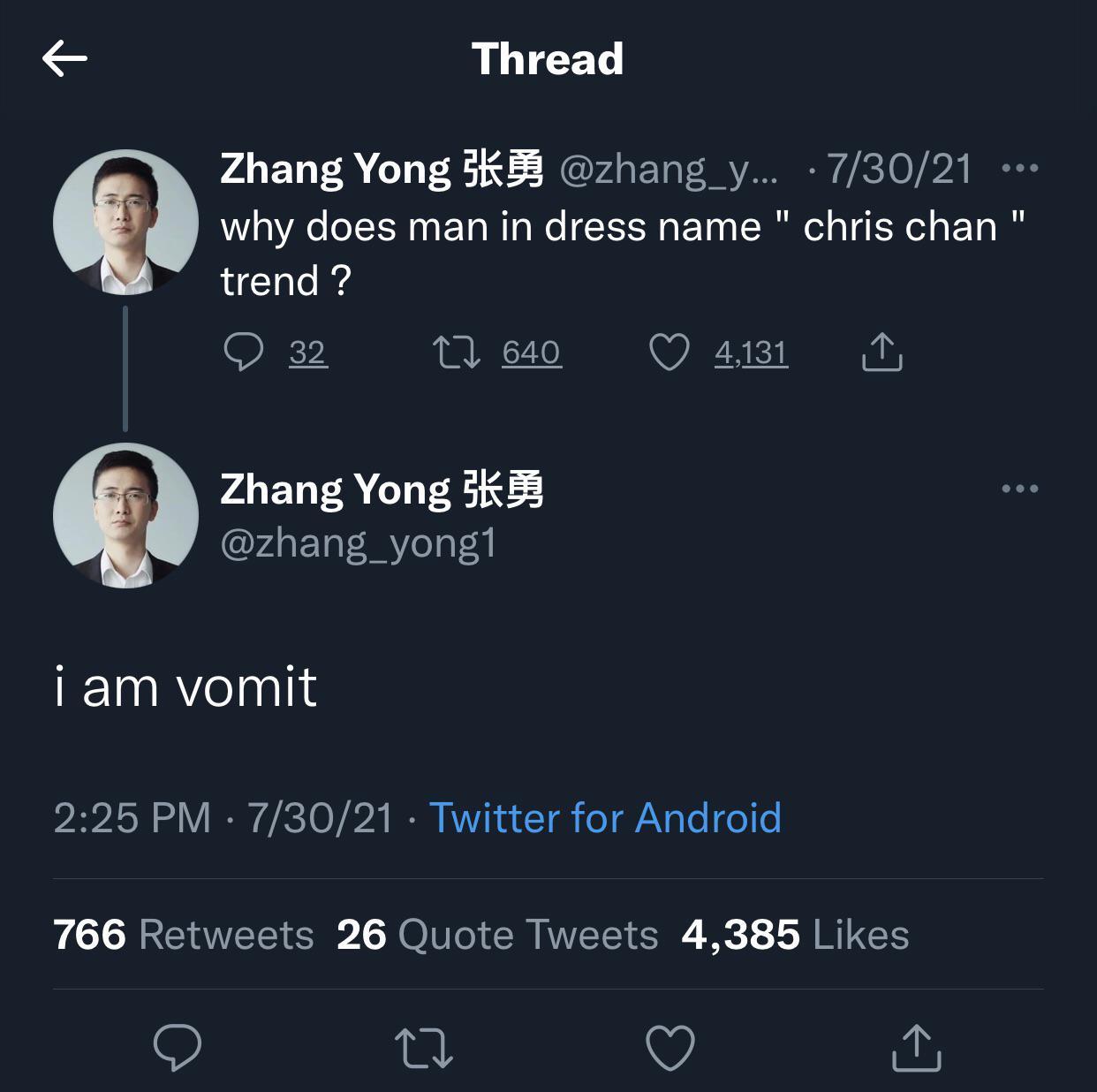Open overflow menu on the chris chan tweet
This screenshot has width=1097, height=1092.
pyautogui.click(x=1020, y=168)
